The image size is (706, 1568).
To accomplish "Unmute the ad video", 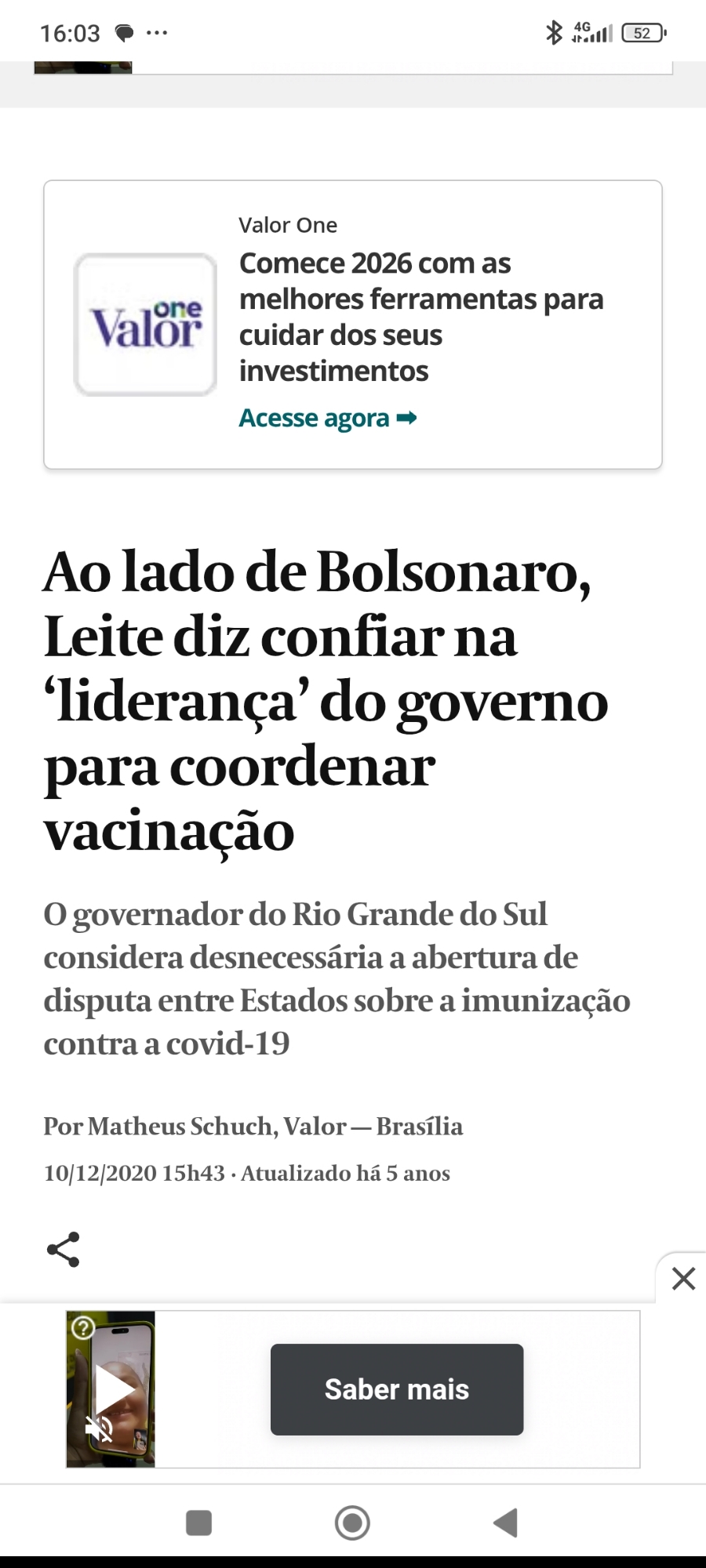I will (x=100, y=1430).
